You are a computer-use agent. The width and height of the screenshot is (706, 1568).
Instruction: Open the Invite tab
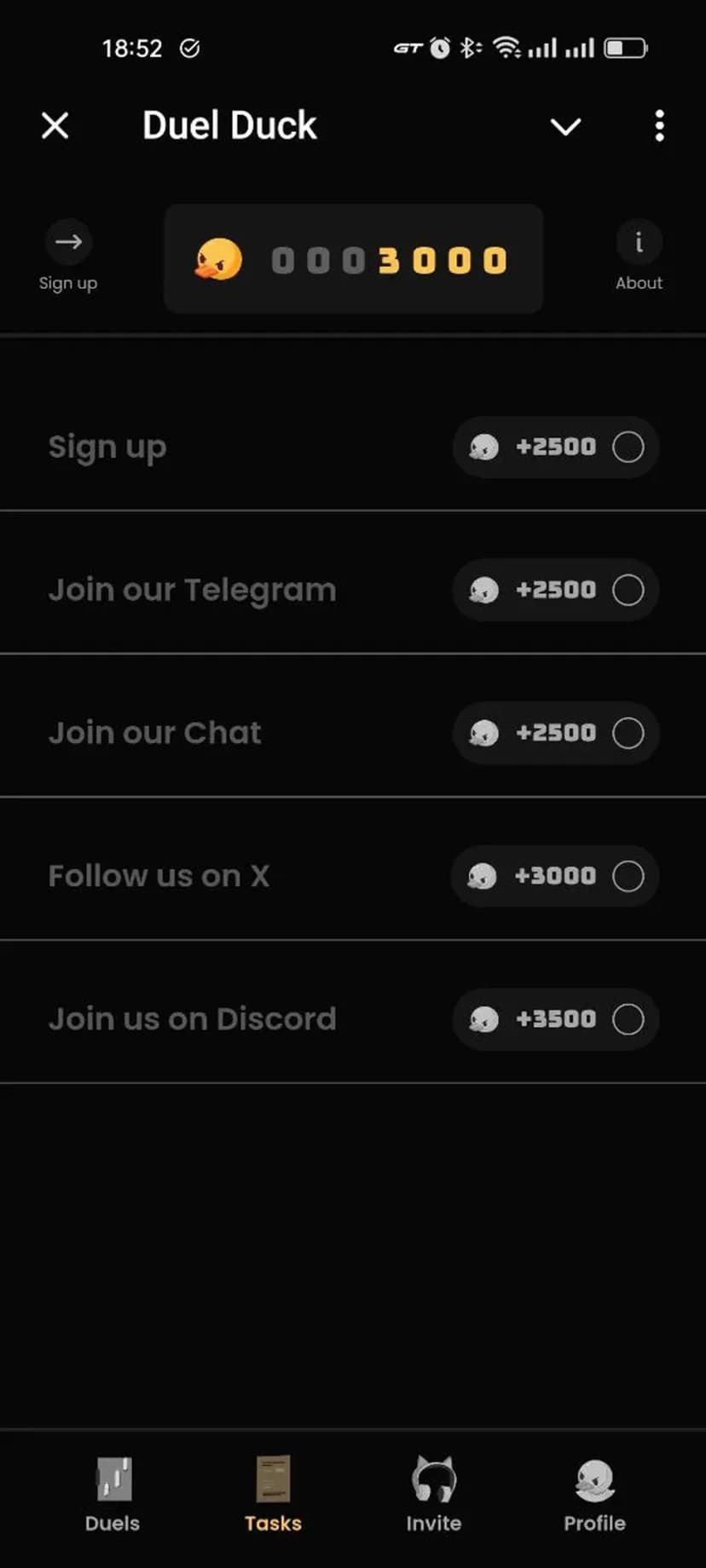(433, 1495)
